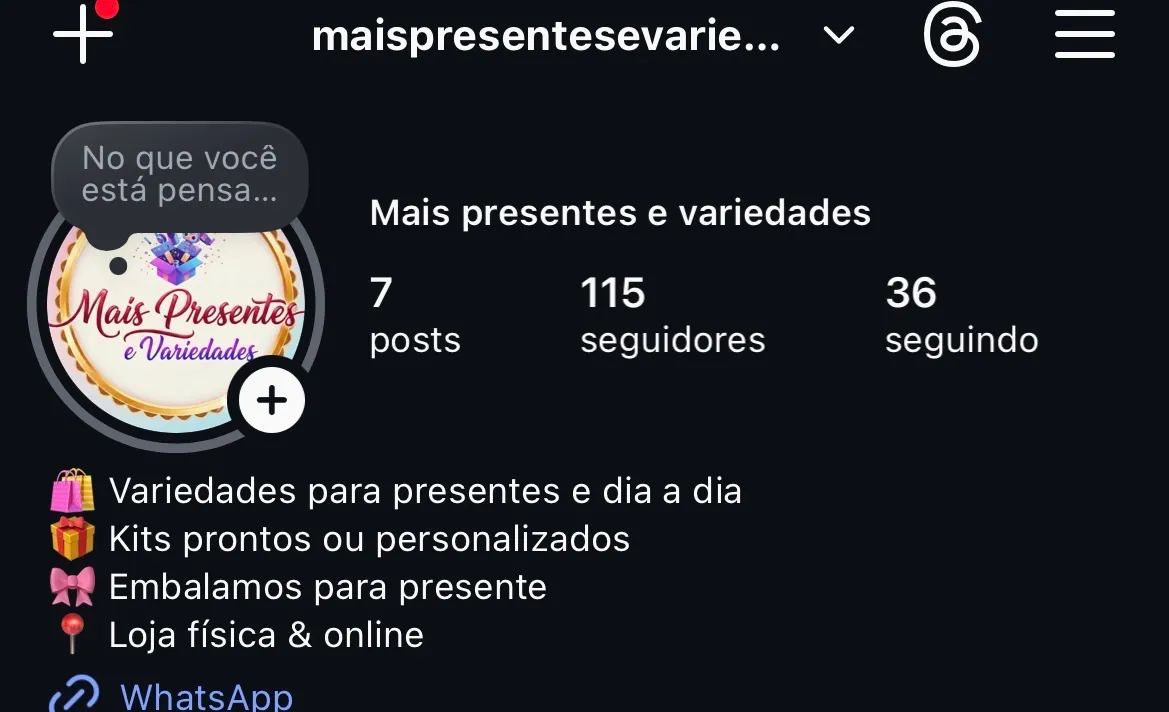The height and width of the screenshot is (712, 1169).
Task: Open the 36 seguindo list
Action: (961, 315)
